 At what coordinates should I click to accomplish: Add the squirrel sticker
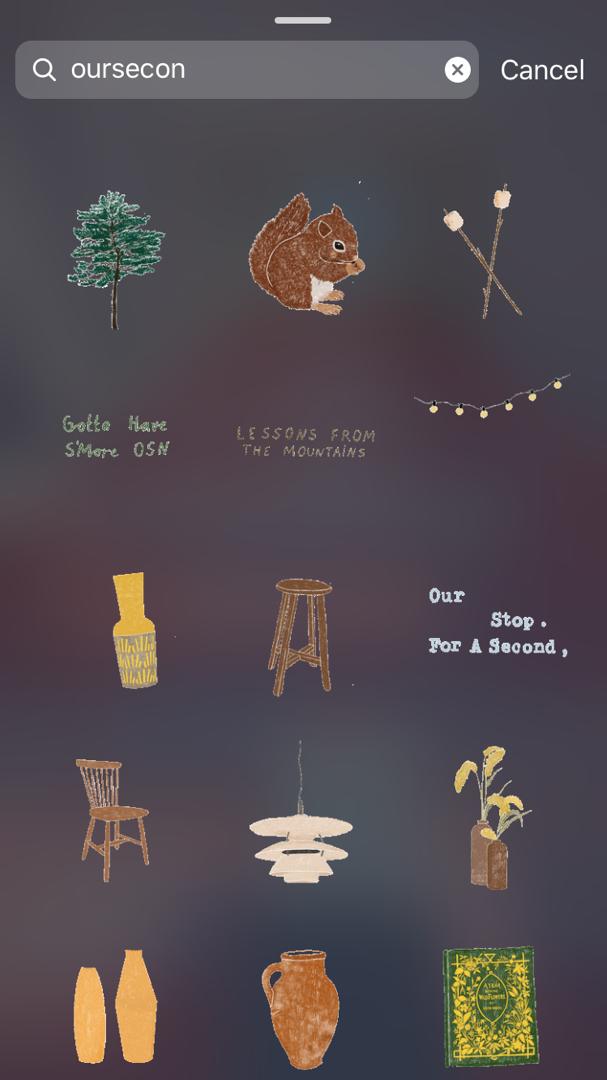304,255
